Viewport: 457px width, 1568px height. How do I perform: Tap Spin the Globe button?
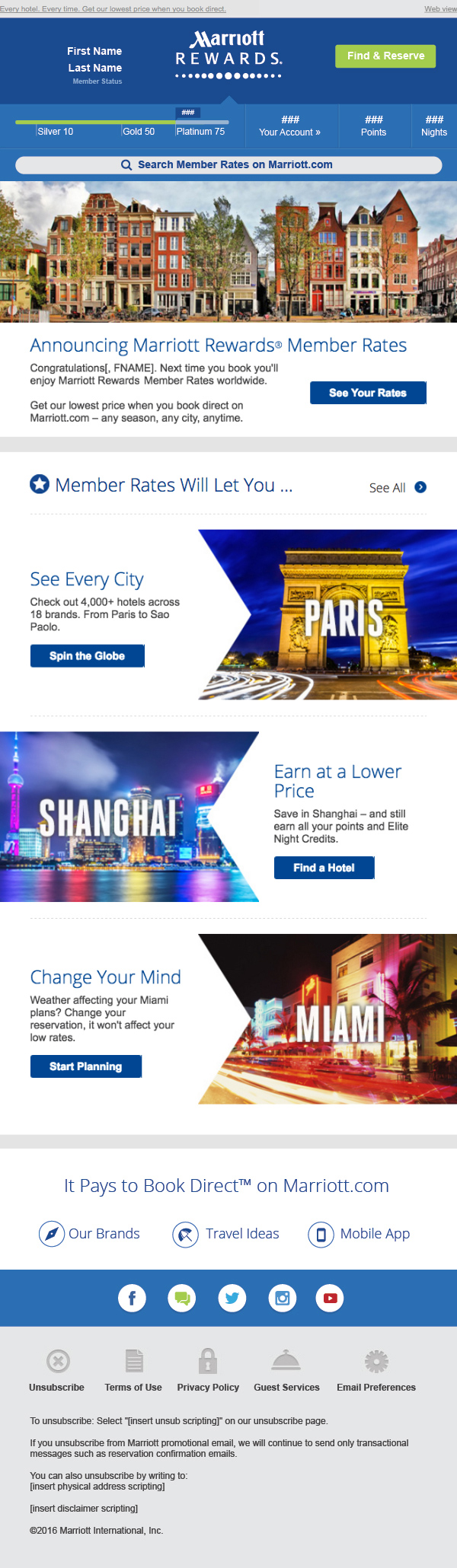coord(87,656)
